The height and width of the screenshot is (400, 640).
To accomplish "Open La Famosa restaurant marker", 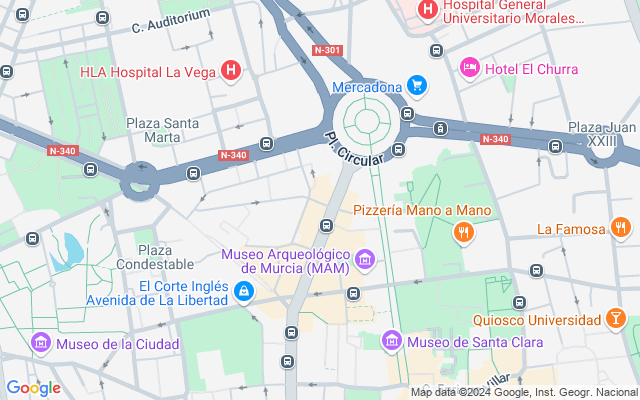I will click(620, 229).
